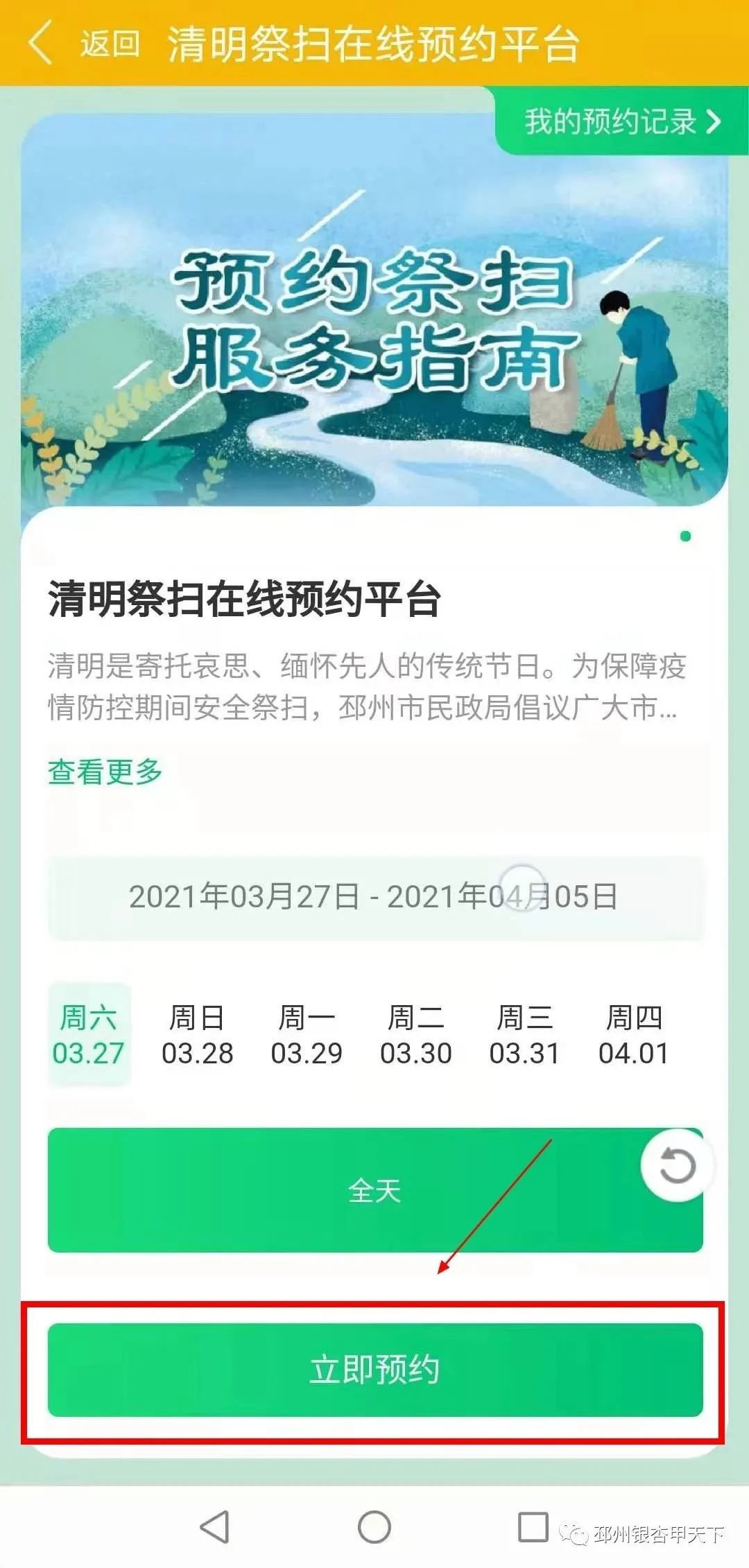Image resolution: width=749 pixels, height=1568 pixels.
Task: Expand description with 查看更多
Action: point(105,772)
